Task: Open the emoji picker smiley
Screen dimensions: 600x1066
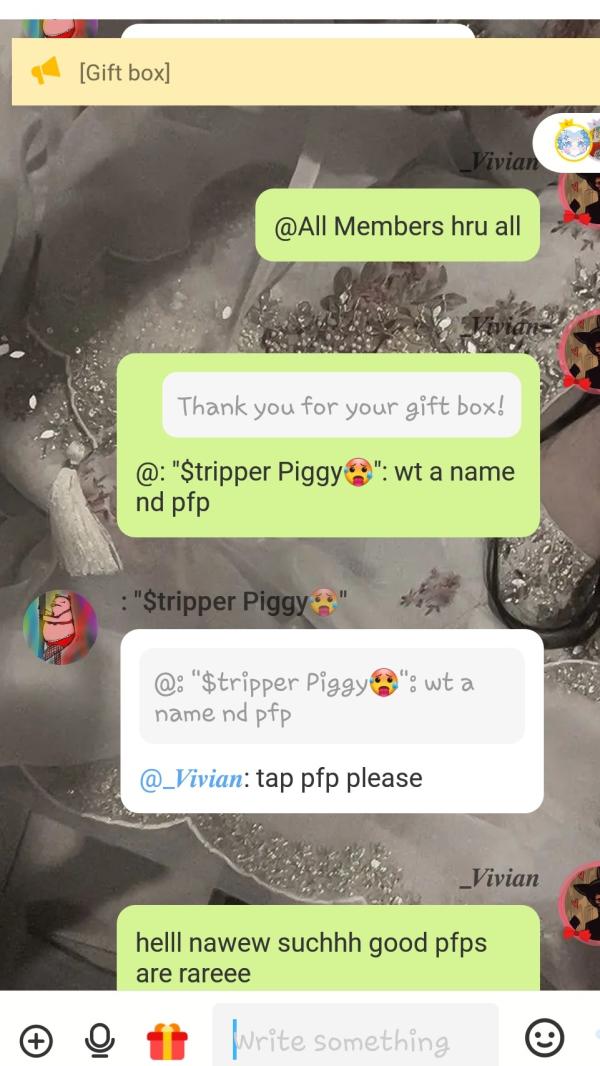Action: click(544, 1039)
